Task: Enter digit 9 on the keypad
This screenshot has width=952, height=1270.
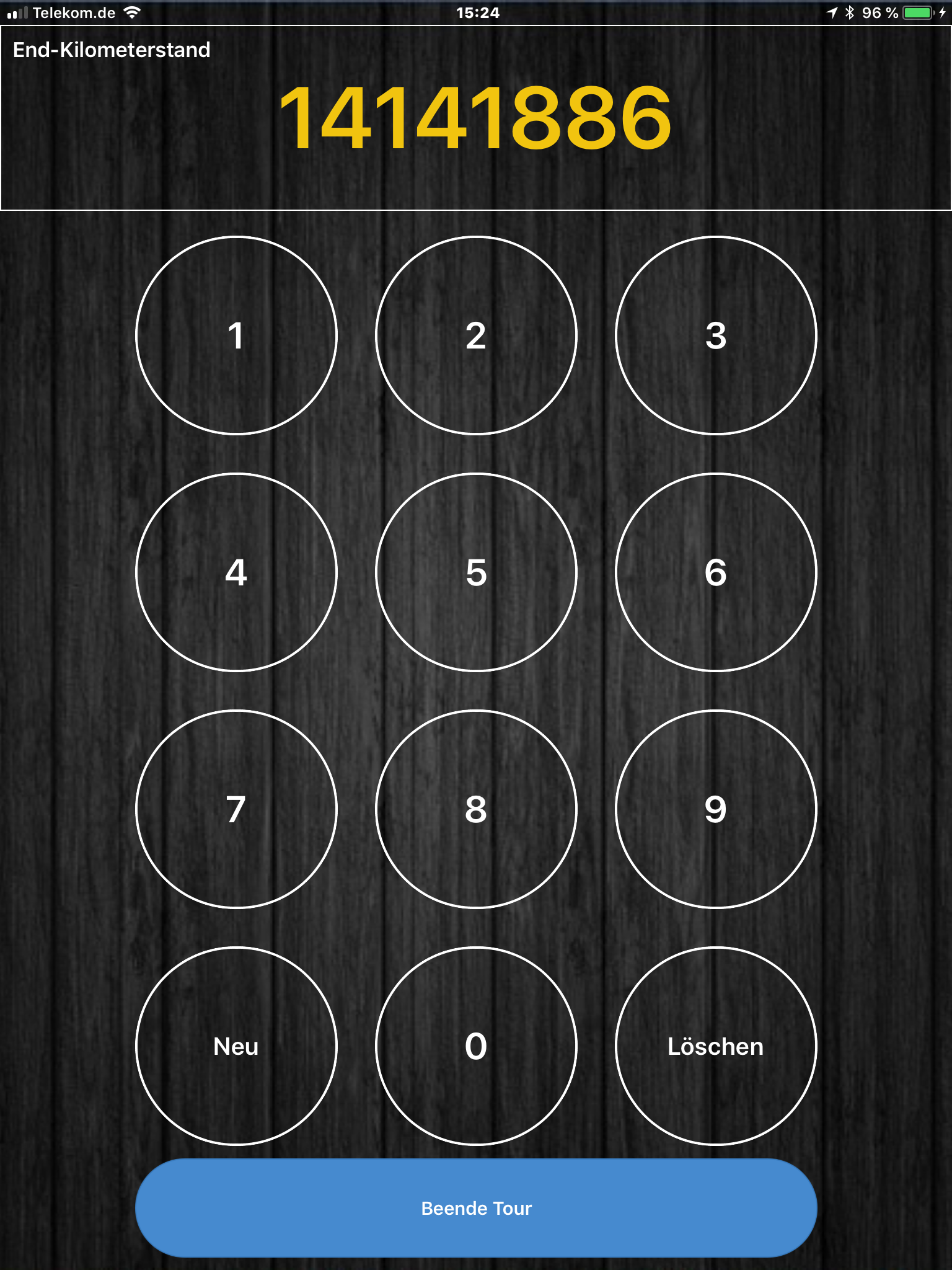Action: [716, 809]
